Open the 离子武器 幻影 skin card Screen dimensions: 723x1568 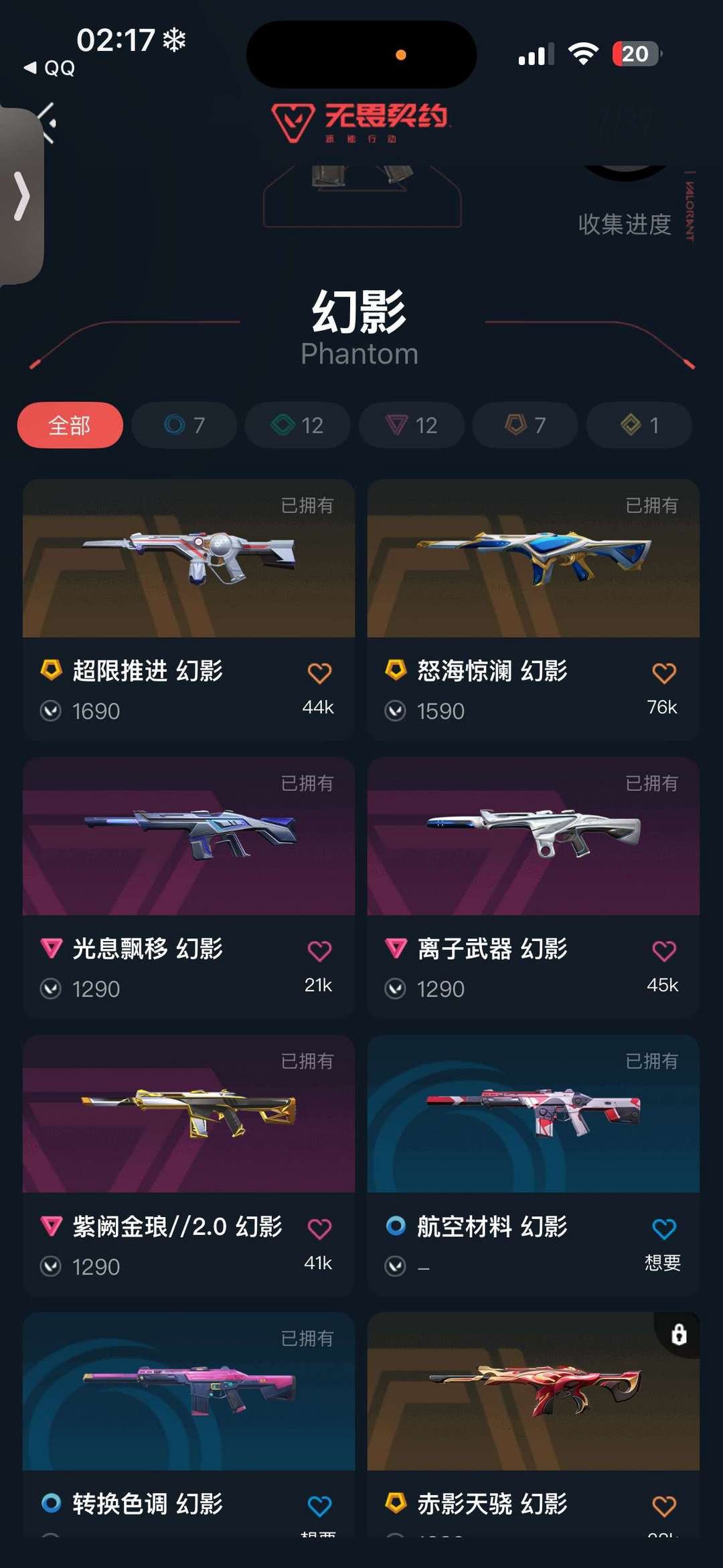534,887
